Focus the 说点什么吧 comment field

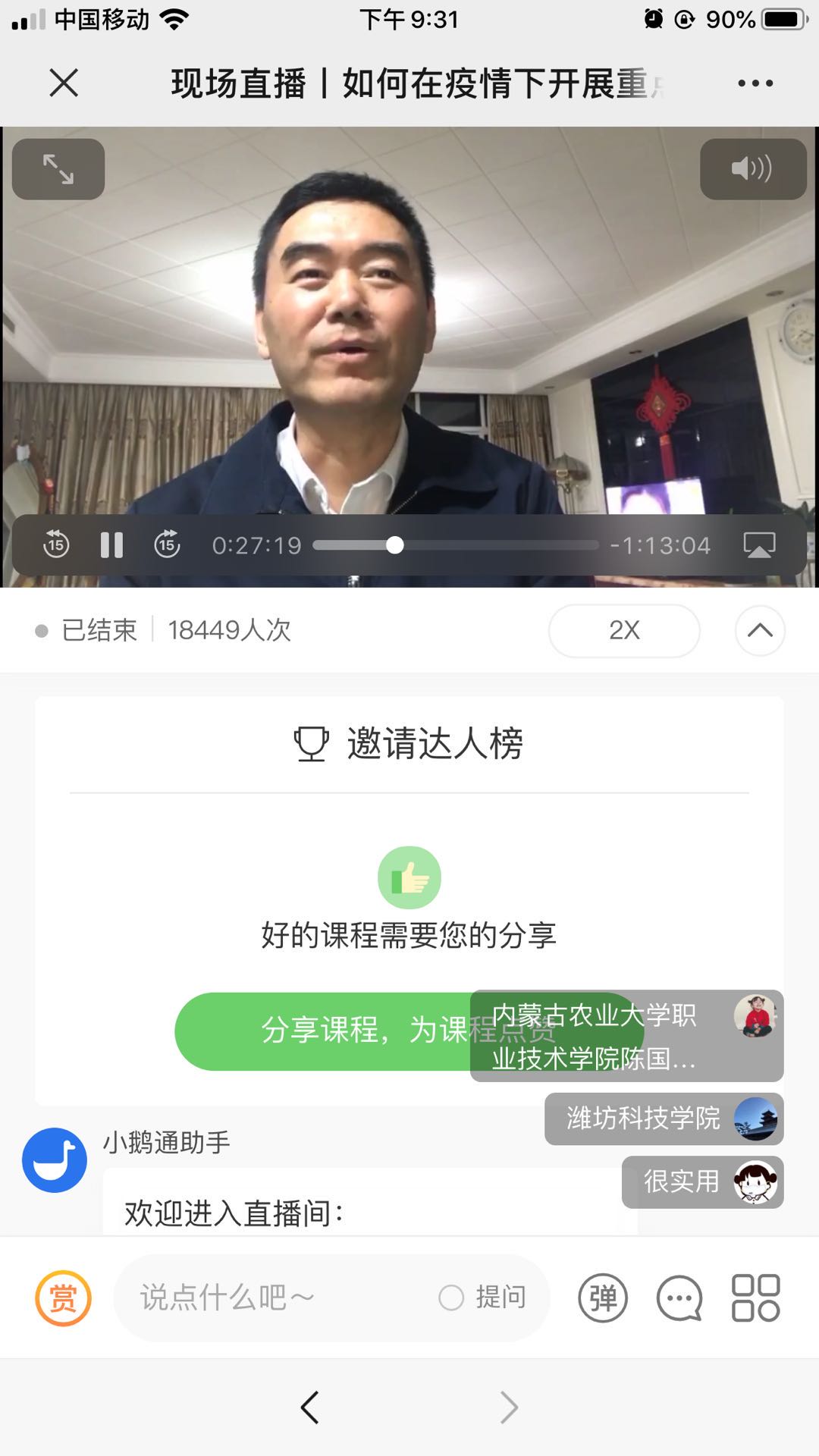coord(273,1298)
